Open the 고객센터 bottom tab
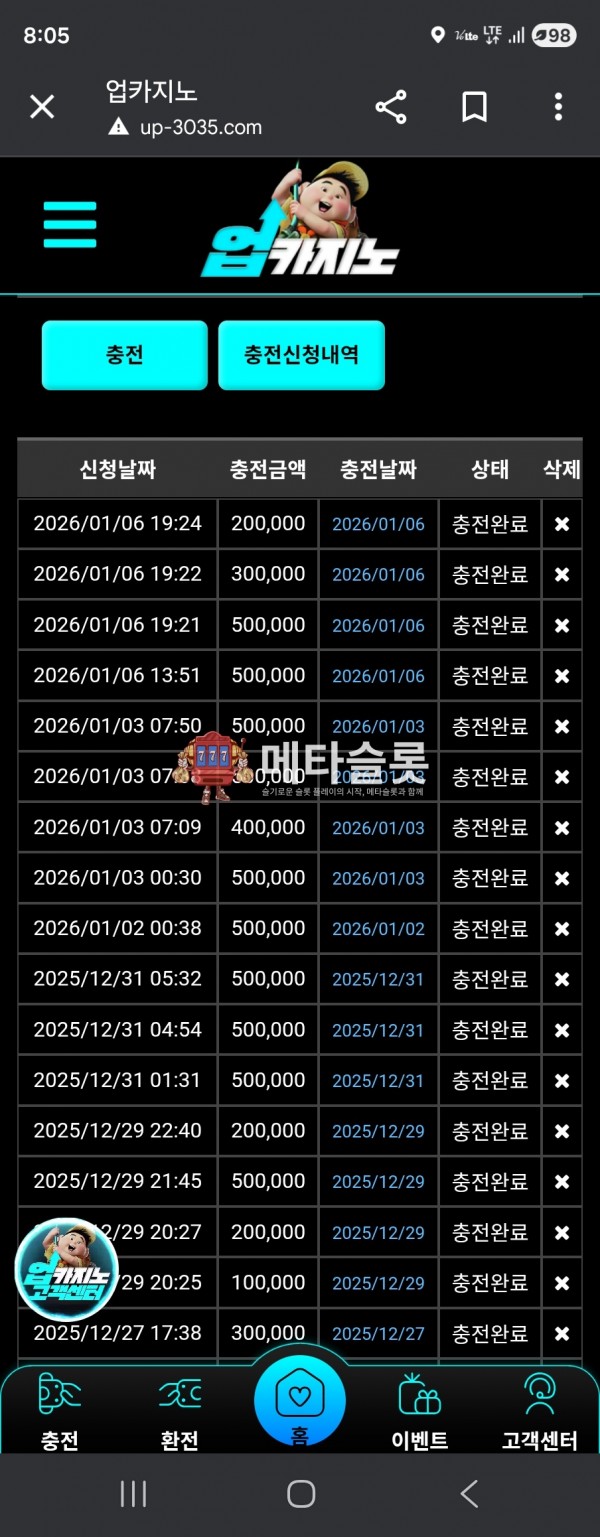Screen dimensions: 600x1537 click(540, 1412)
